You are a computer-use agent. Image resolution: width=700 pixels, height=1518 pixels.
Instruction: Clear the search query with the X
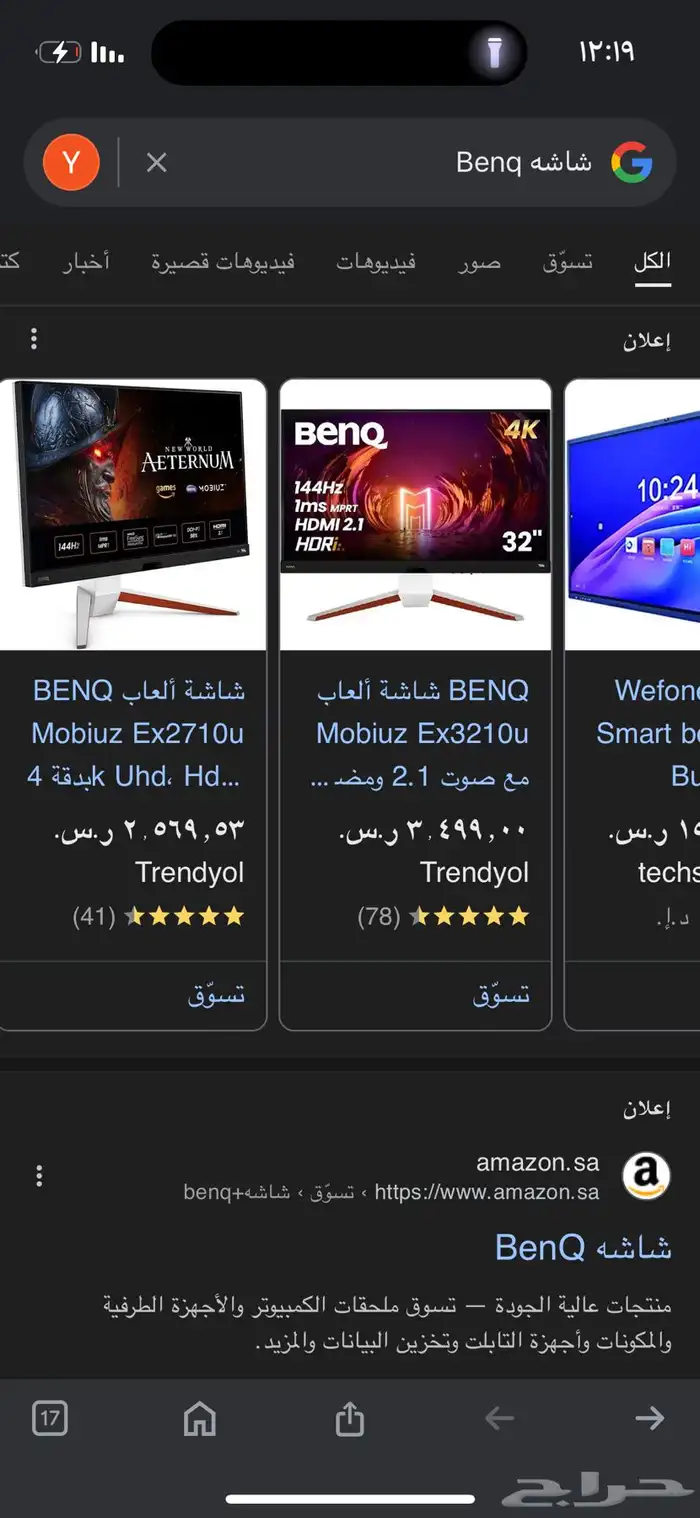[x=156, y=162]
